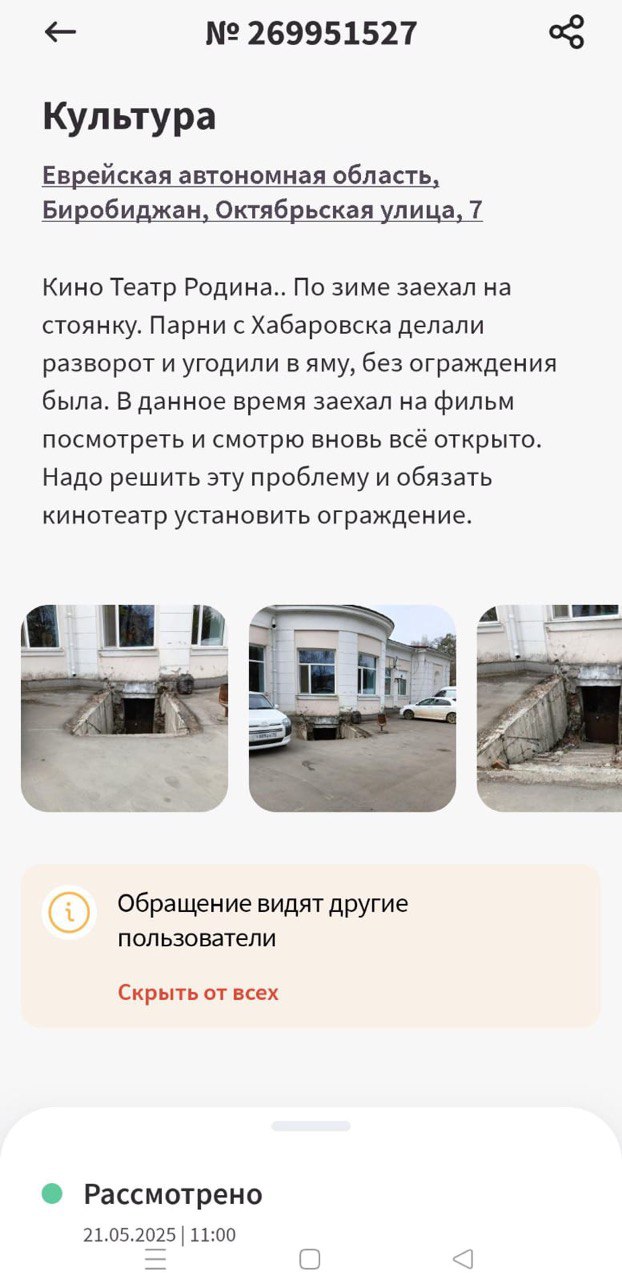Go back using the top arrow
Image resolution: width=622 pixels, height=1280 pixels.
[60, 32]
